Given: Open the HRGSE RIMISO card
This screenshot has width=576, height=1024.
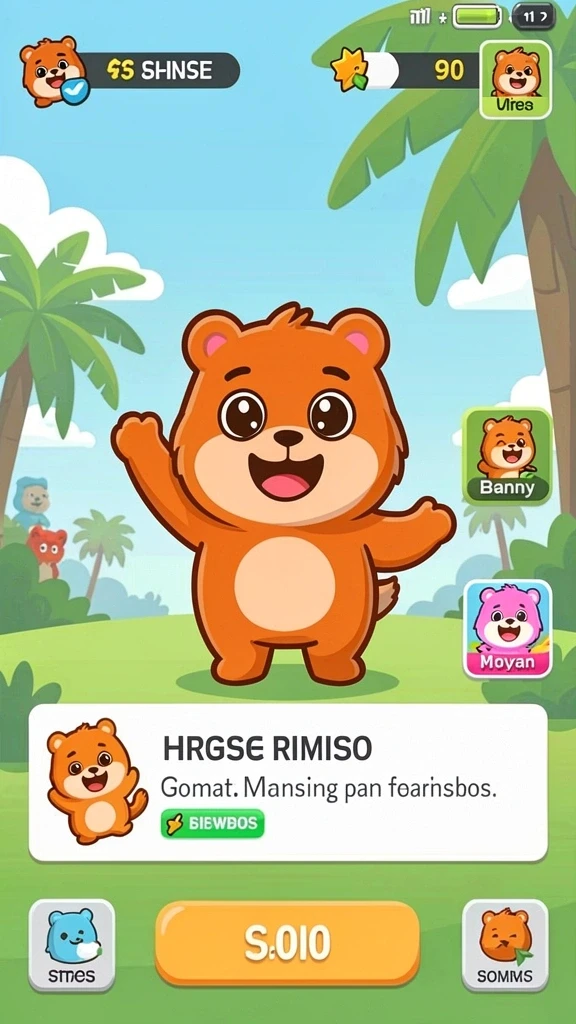Looking at the screenshot, I should 288,782.
